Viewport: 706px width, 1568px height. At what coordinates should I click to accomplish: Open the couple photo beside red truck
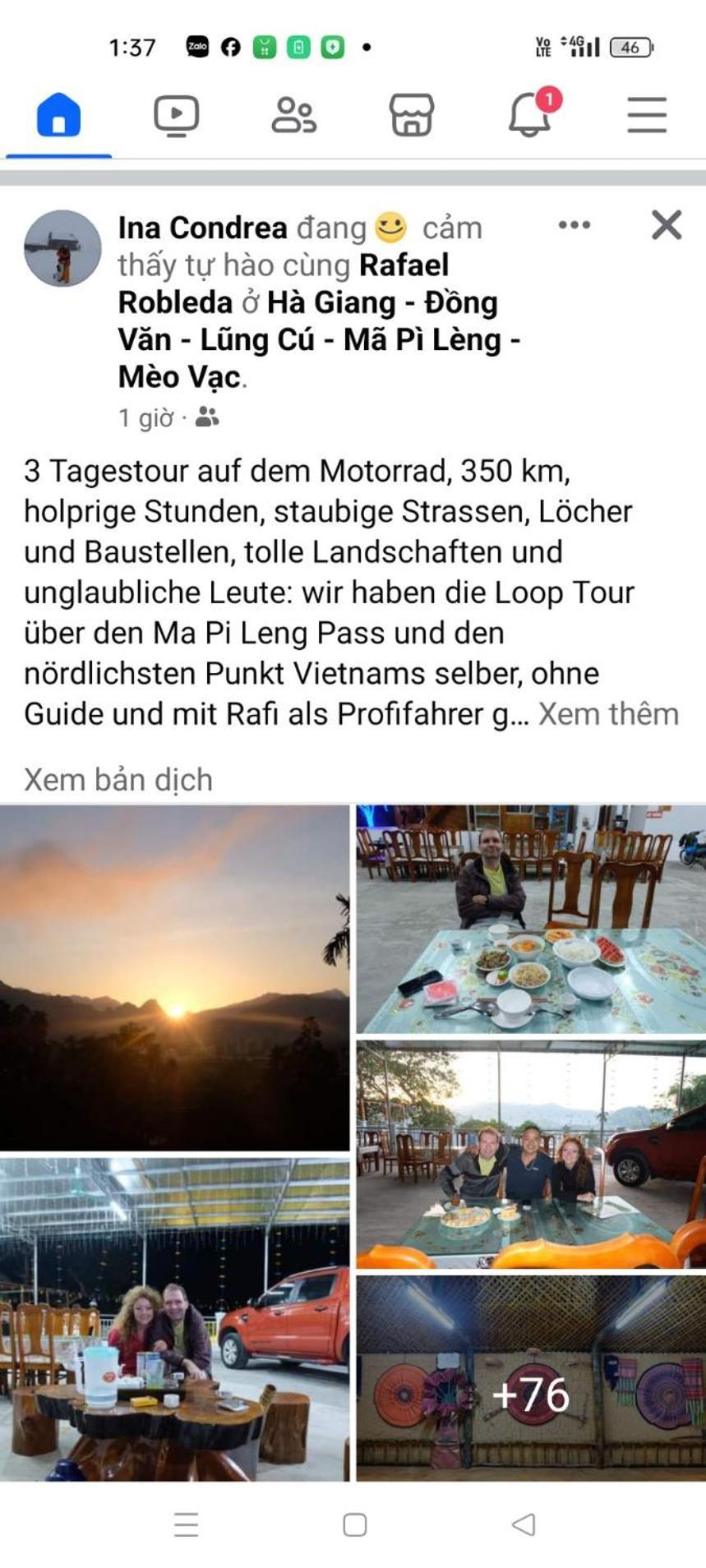[x=174, y=1319]
